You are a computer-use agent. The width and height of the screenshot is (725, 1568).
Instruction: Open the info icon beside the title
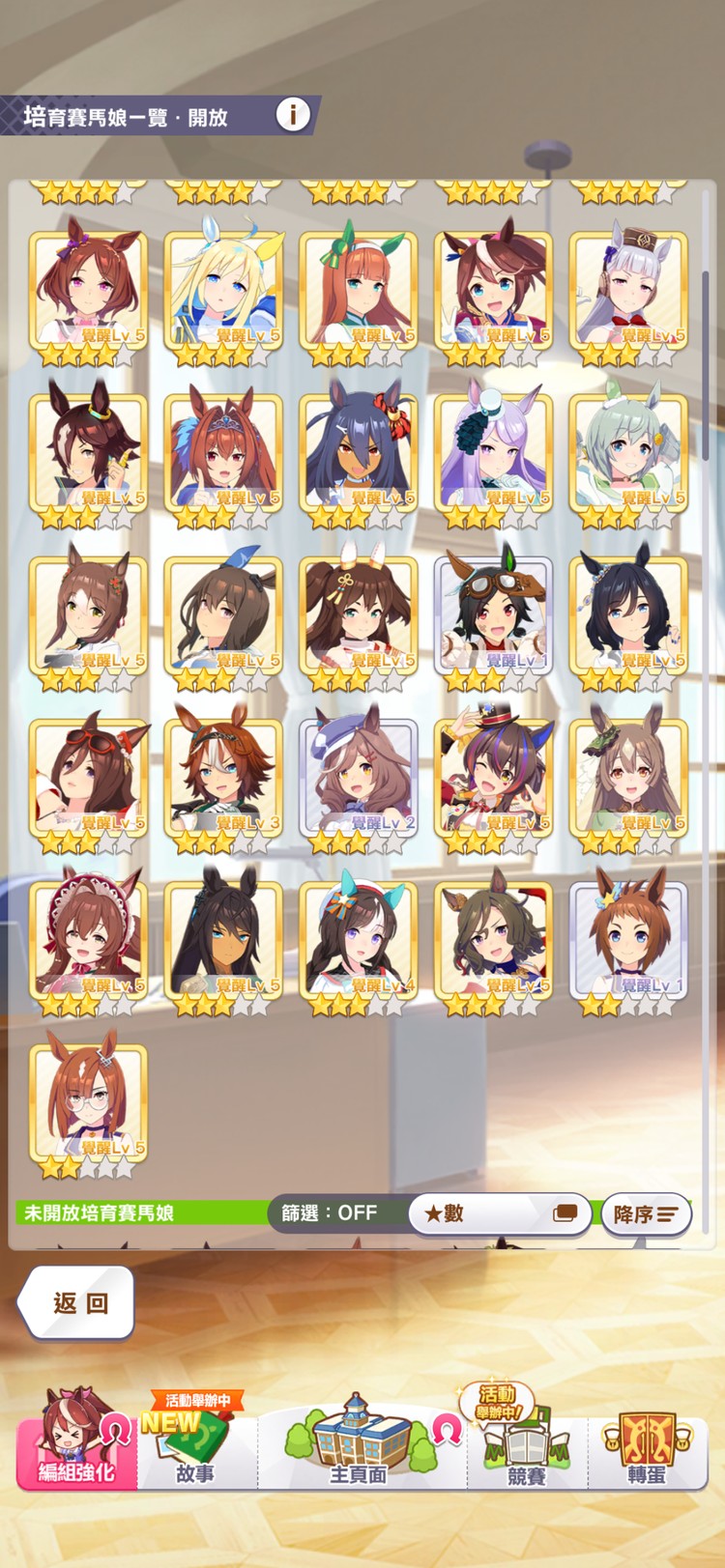coord(293,115)
